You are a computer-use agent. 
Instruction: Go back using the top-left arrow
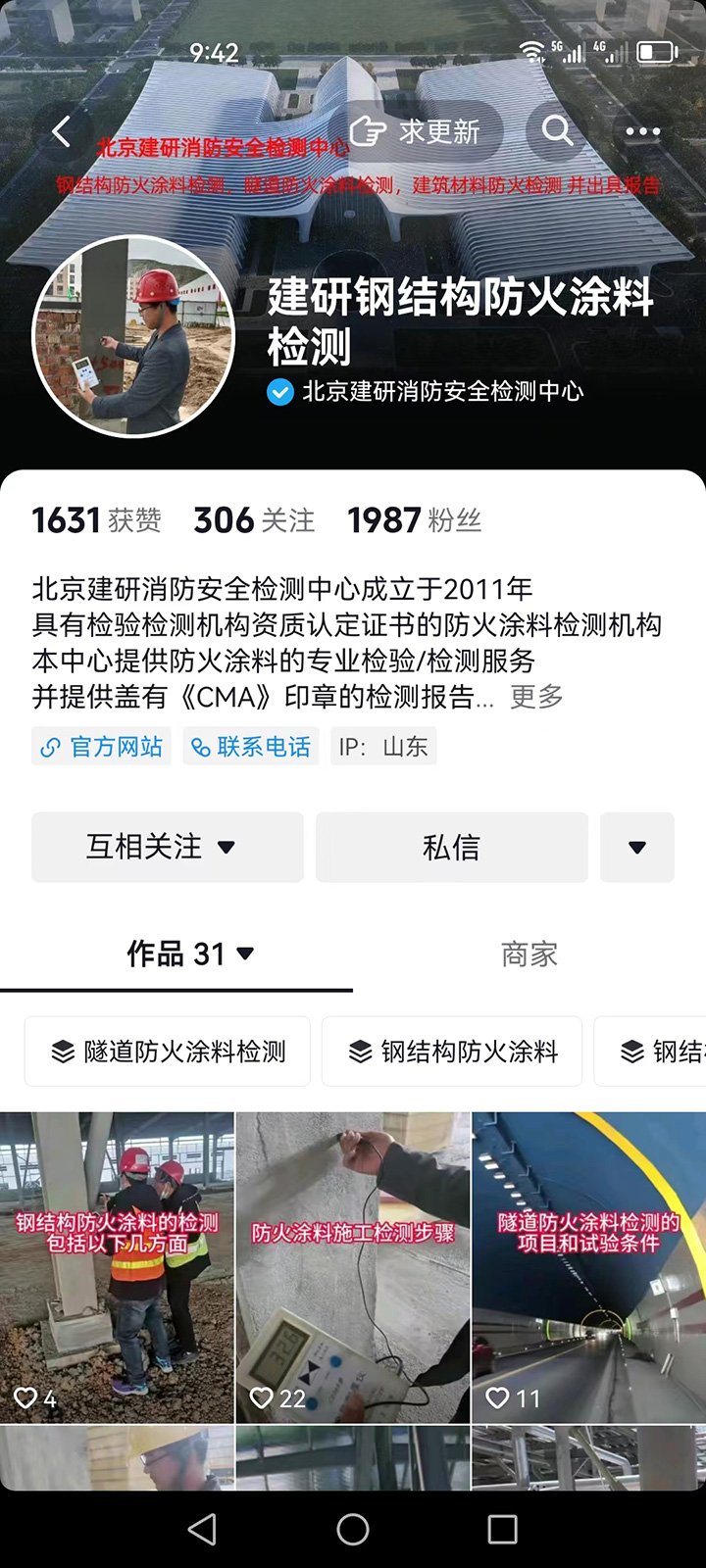coord(61,131)
